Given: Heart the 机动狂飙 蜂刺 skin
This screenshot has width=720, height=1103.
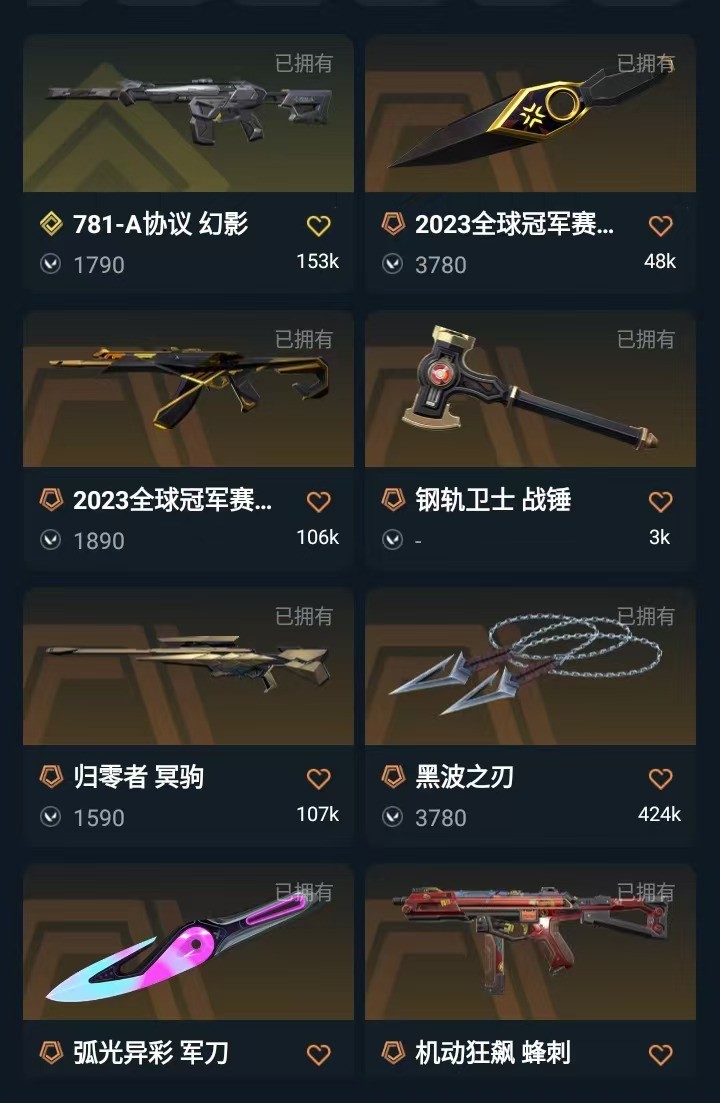Looking at the screenshot, I should coord(660,1054).
